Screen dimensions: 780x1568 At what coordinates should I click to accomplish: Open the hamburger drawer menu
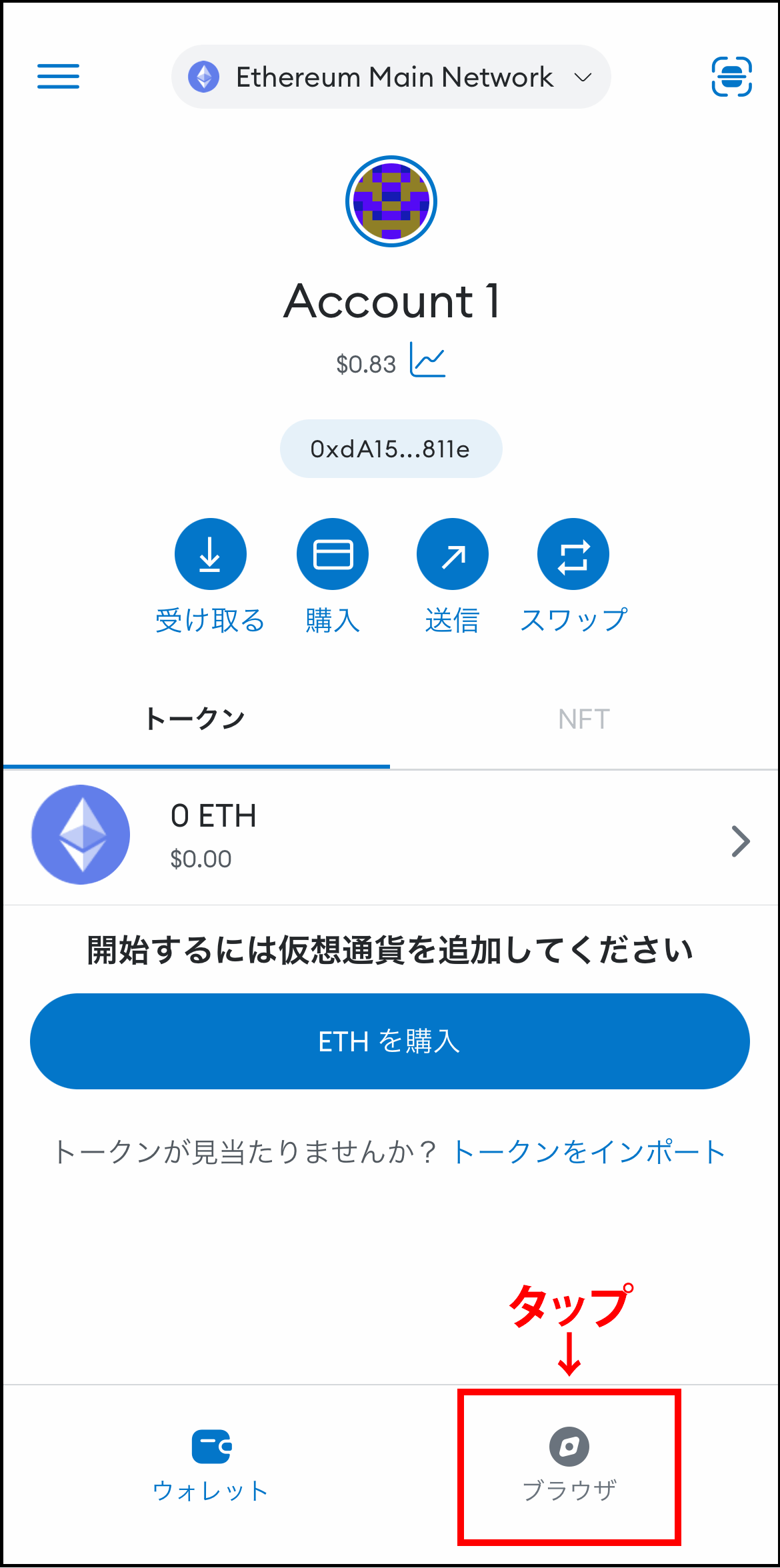58,77
